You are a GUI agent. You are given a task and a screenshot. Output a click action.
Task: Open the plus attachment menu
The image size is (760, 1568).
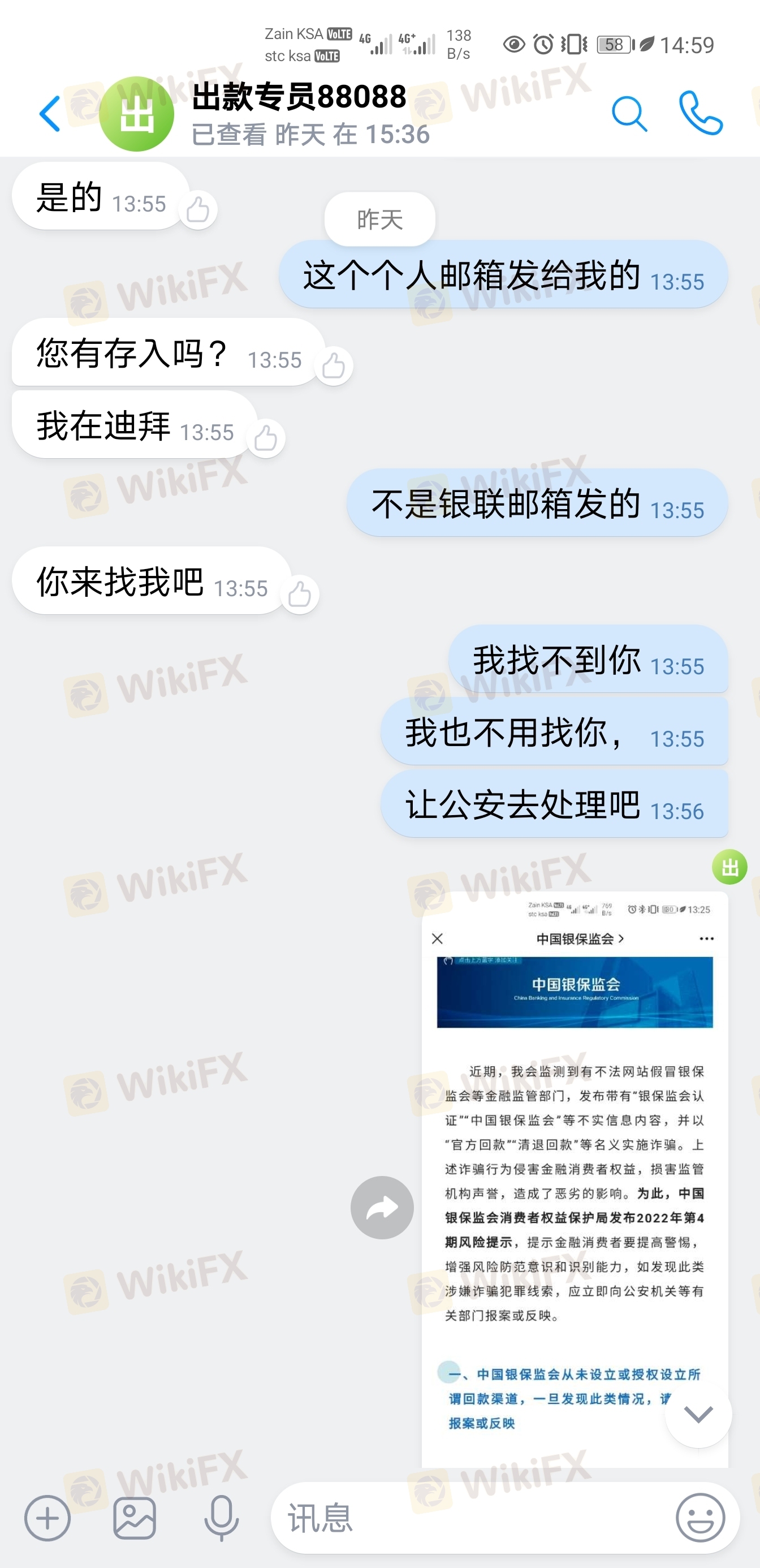click(x=47, y=1518)
